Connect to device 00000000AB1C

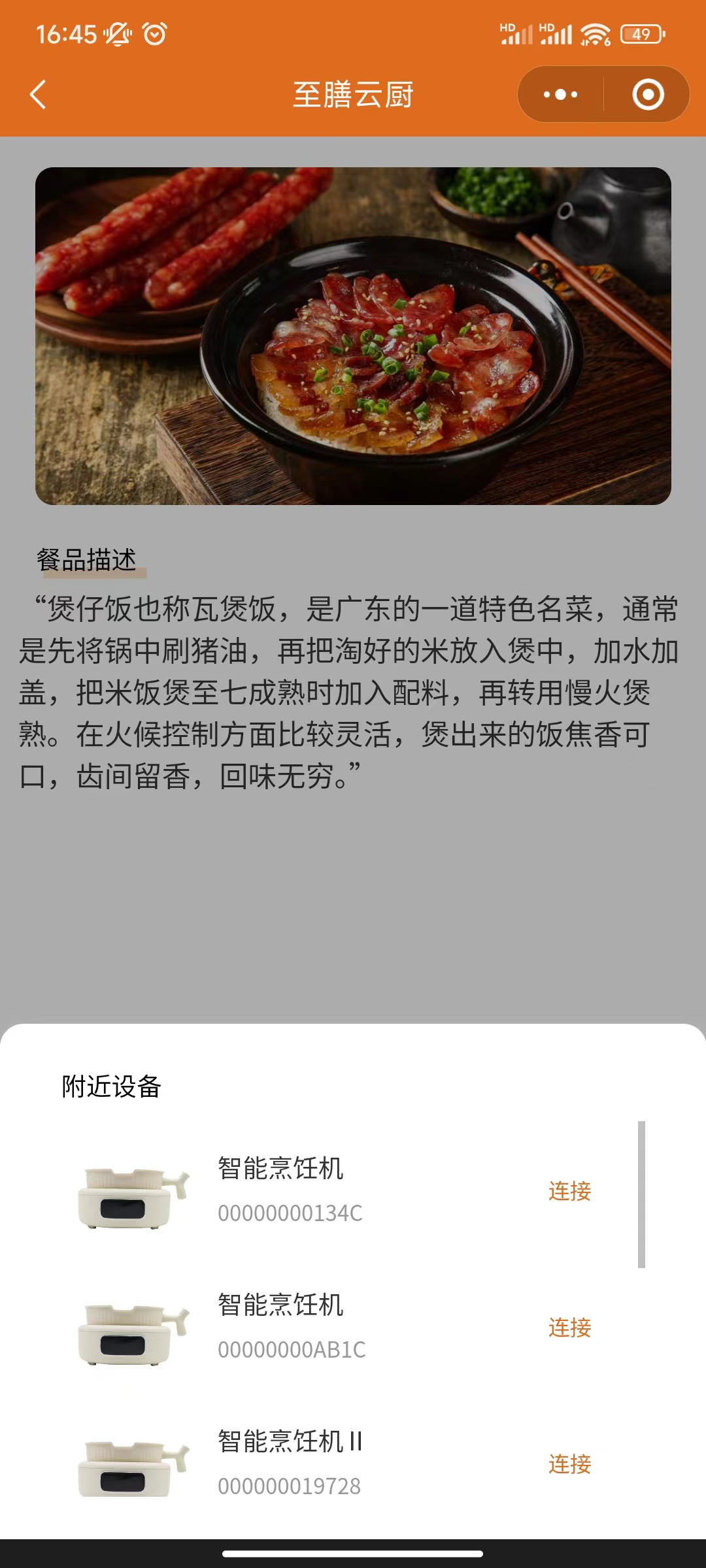[569, 1328]
